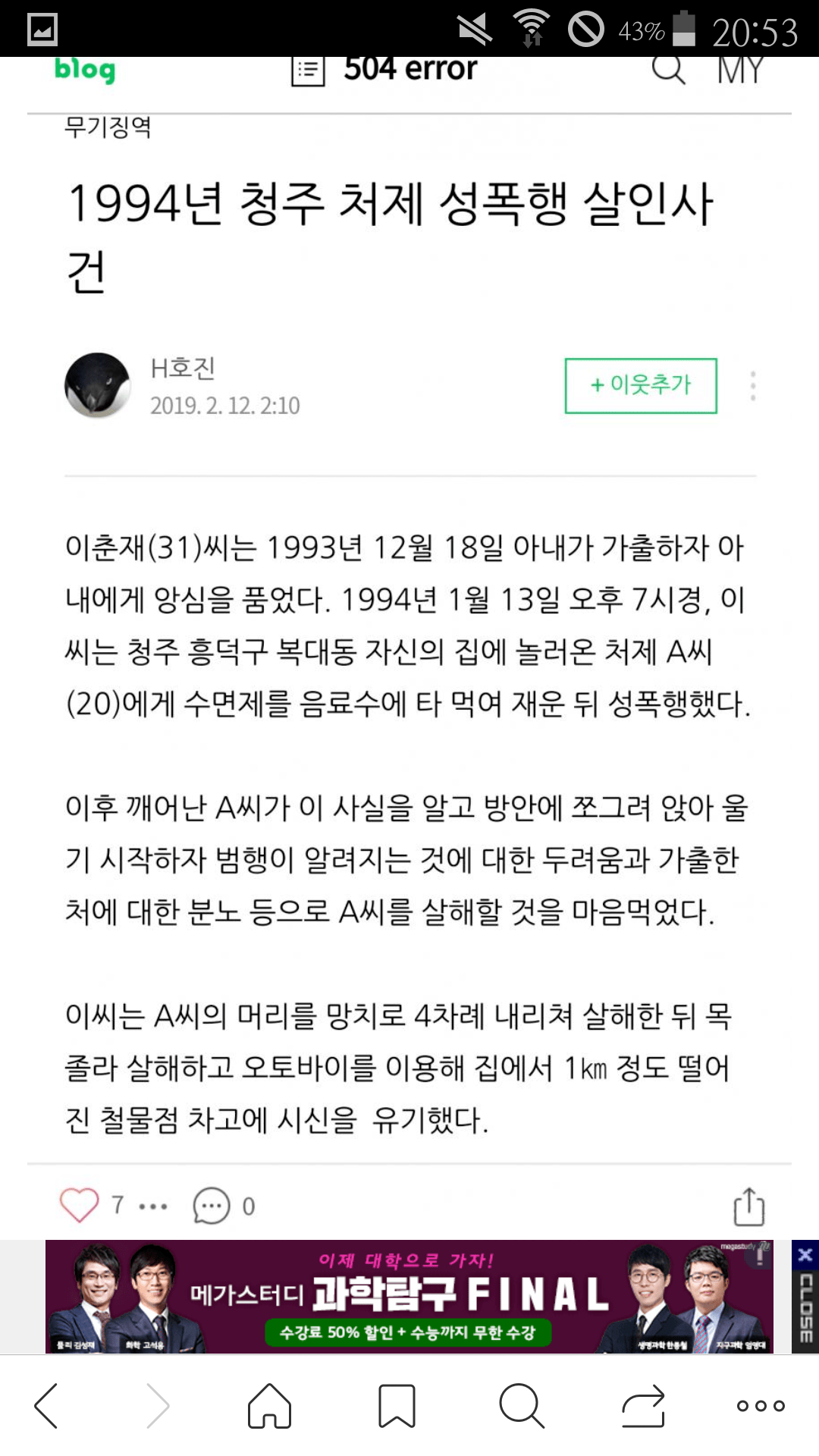The image size is (819, 1456).
Task: Share the post using the share icon
Action: (748, 1203)
